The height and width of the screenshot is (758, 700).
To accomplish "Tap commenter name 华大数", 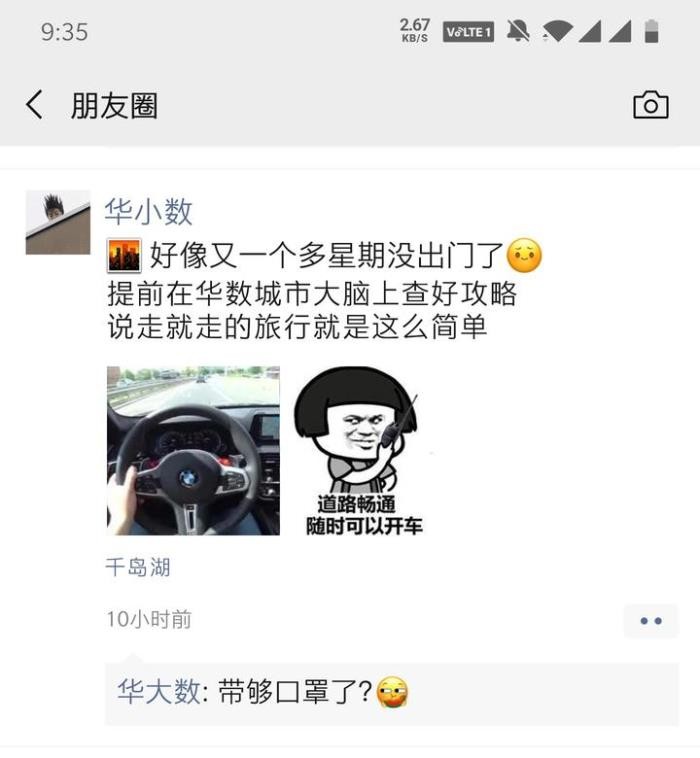I will pos(159,692).
